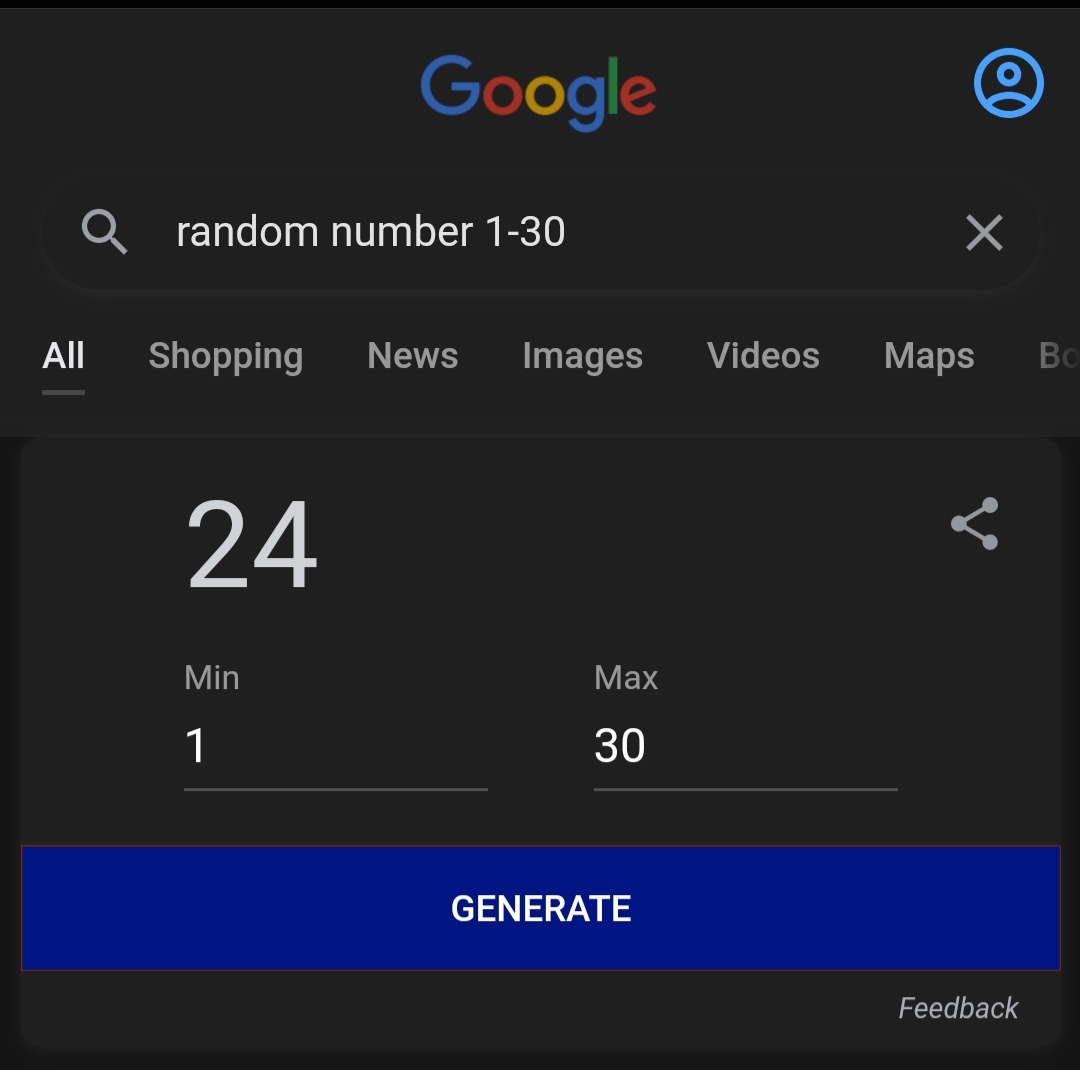
Task: Share the random number result
Action: coord(975,523)
